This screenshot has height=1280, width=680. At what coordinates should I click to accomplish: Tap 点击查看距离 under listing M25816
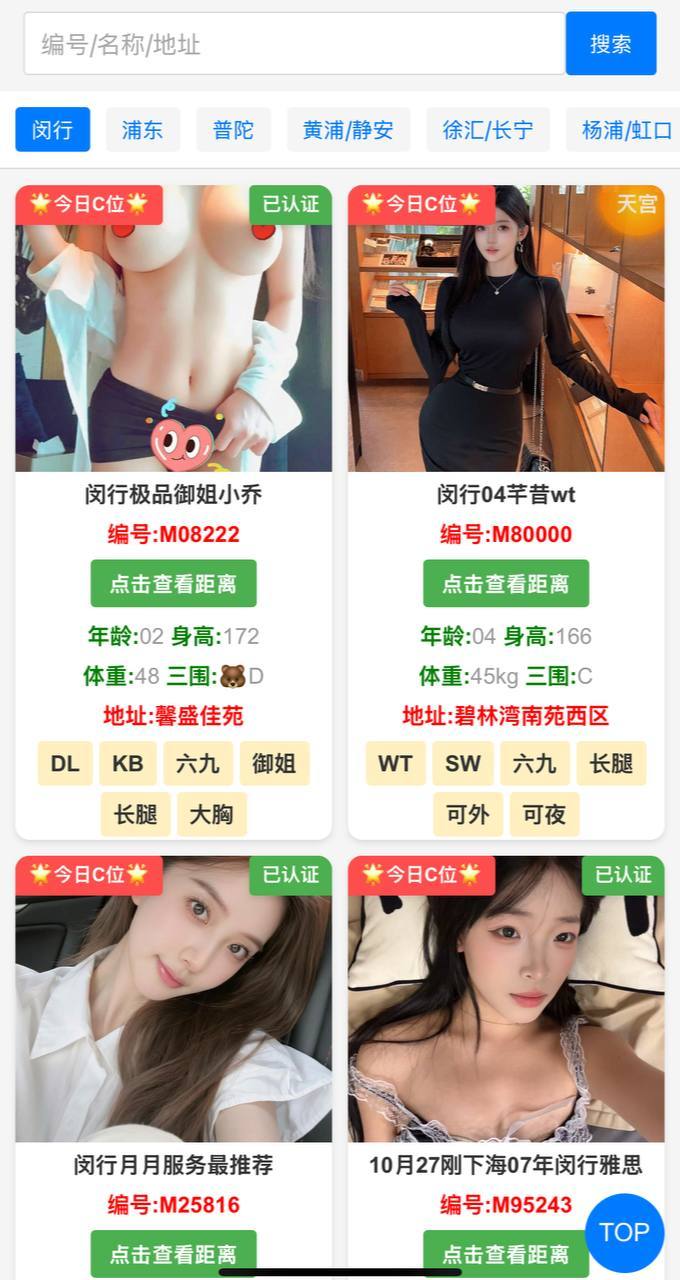(x=173, y=1253)
